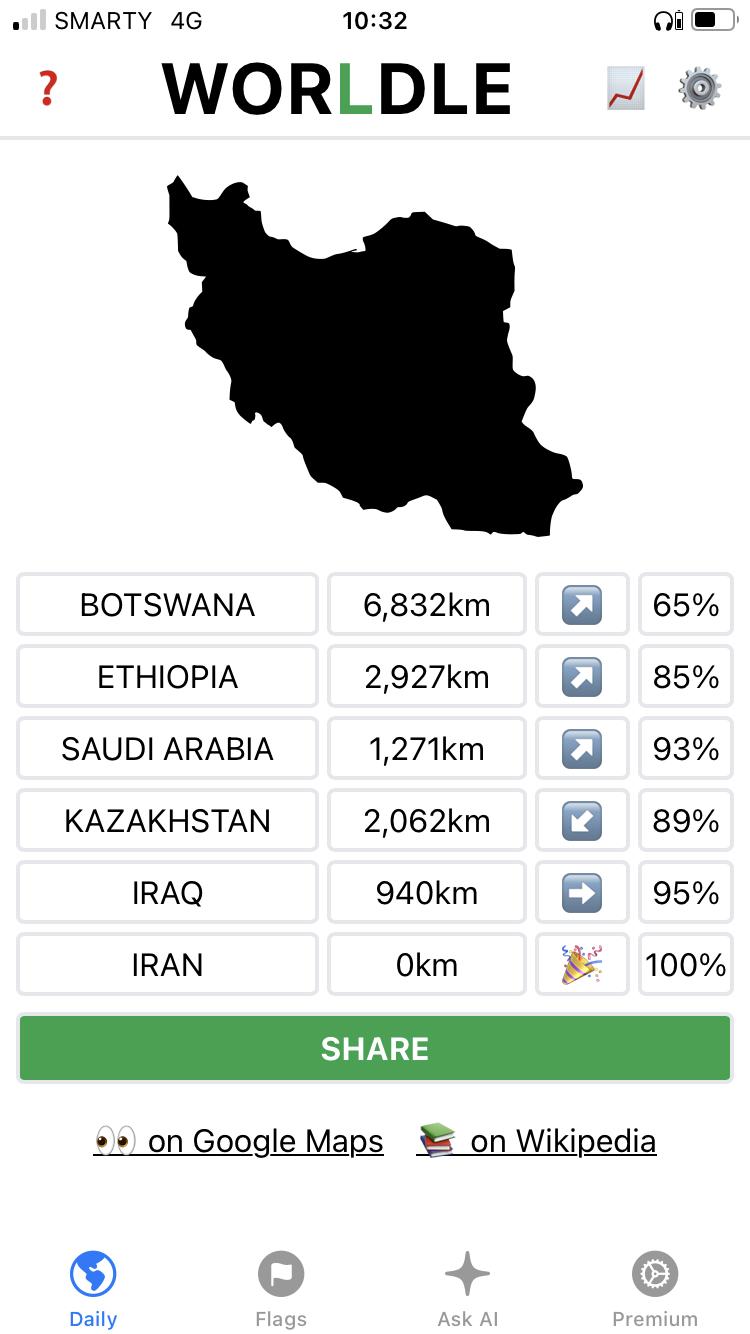Viewport: 750px width, 1334px height.
Task: Switch to the Flags tab
Action: 281,1290
